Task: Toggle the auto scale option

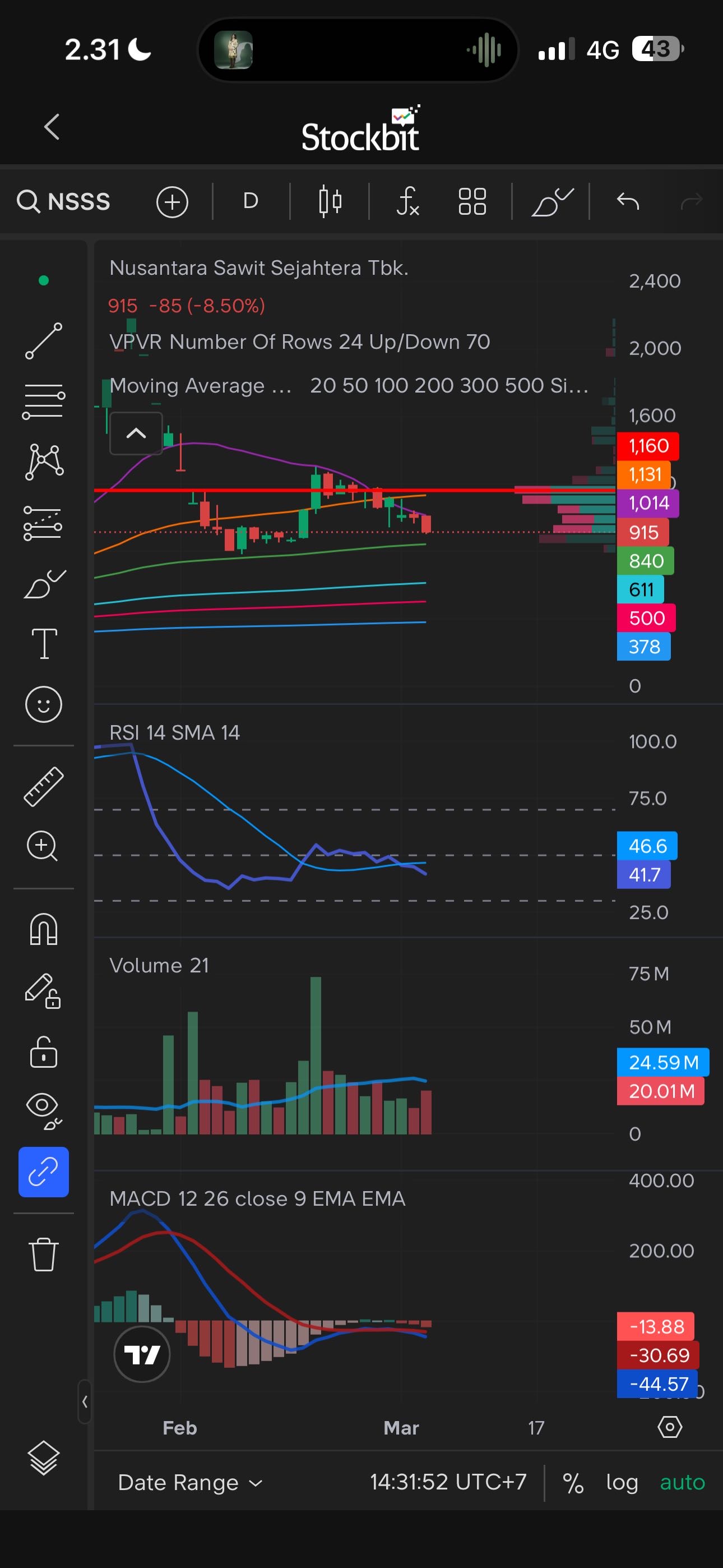Action: coord(682,1482)
